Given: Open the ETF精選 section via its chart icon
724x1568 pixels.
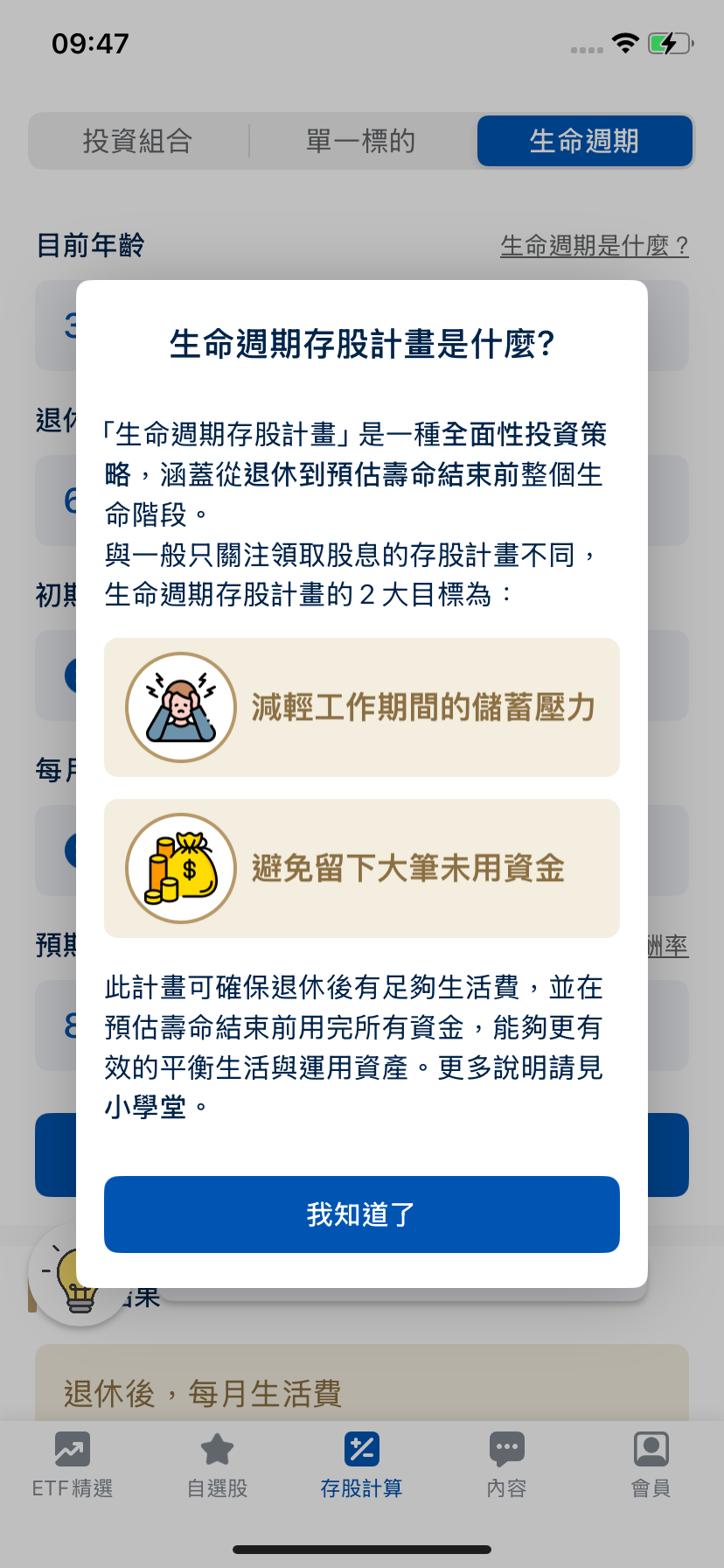Looking at the screenshot, I should [73, 1451].
